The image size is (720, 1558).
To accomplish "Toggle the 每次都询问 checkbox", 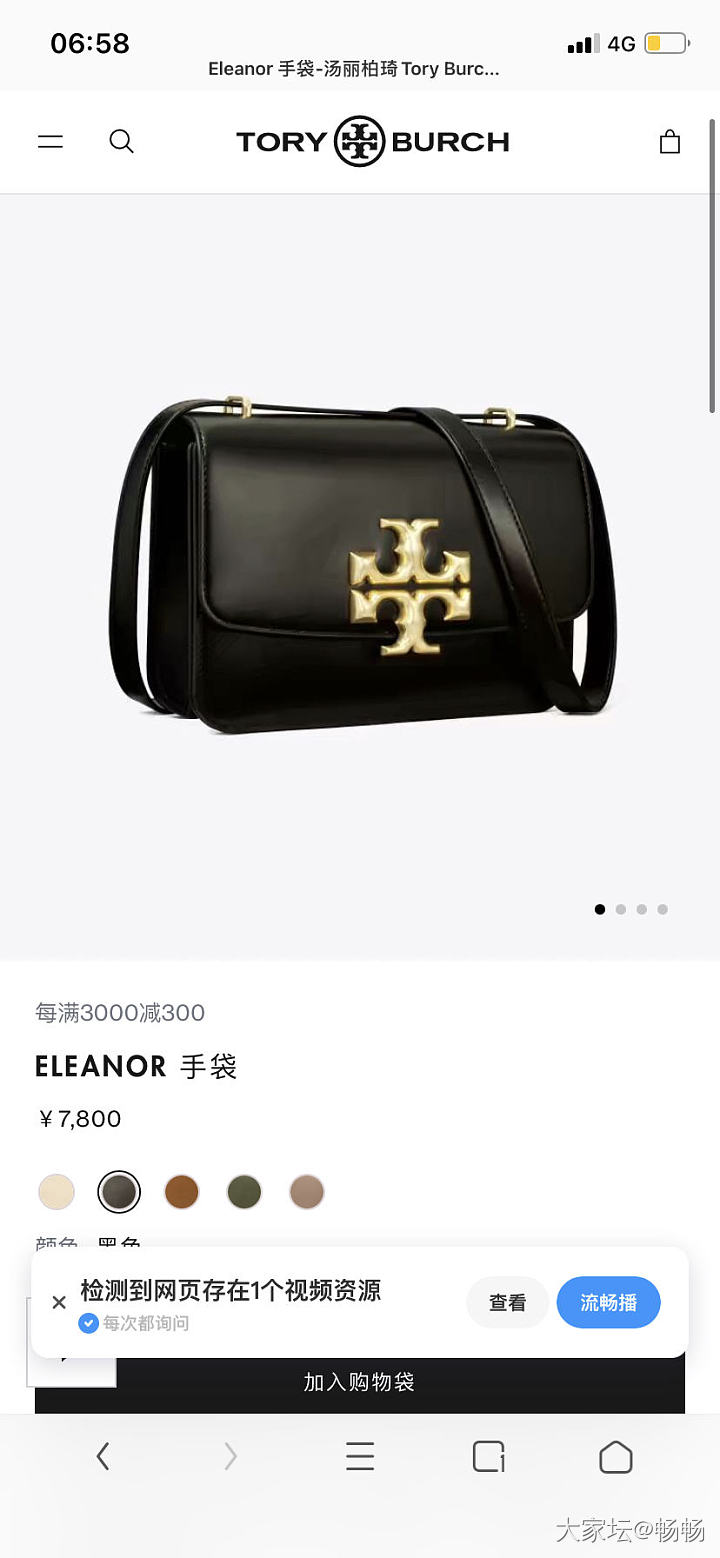I will tap(89, 1324).
